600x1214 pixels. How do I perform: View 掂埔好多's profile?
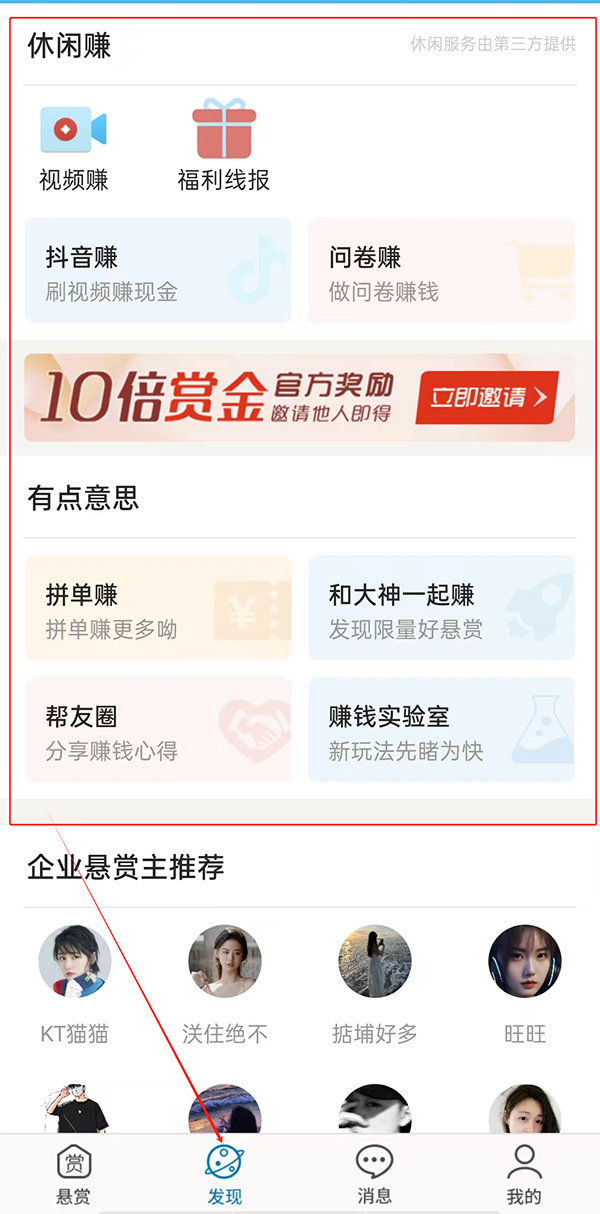pyautogui.click(x=375, y=962)
